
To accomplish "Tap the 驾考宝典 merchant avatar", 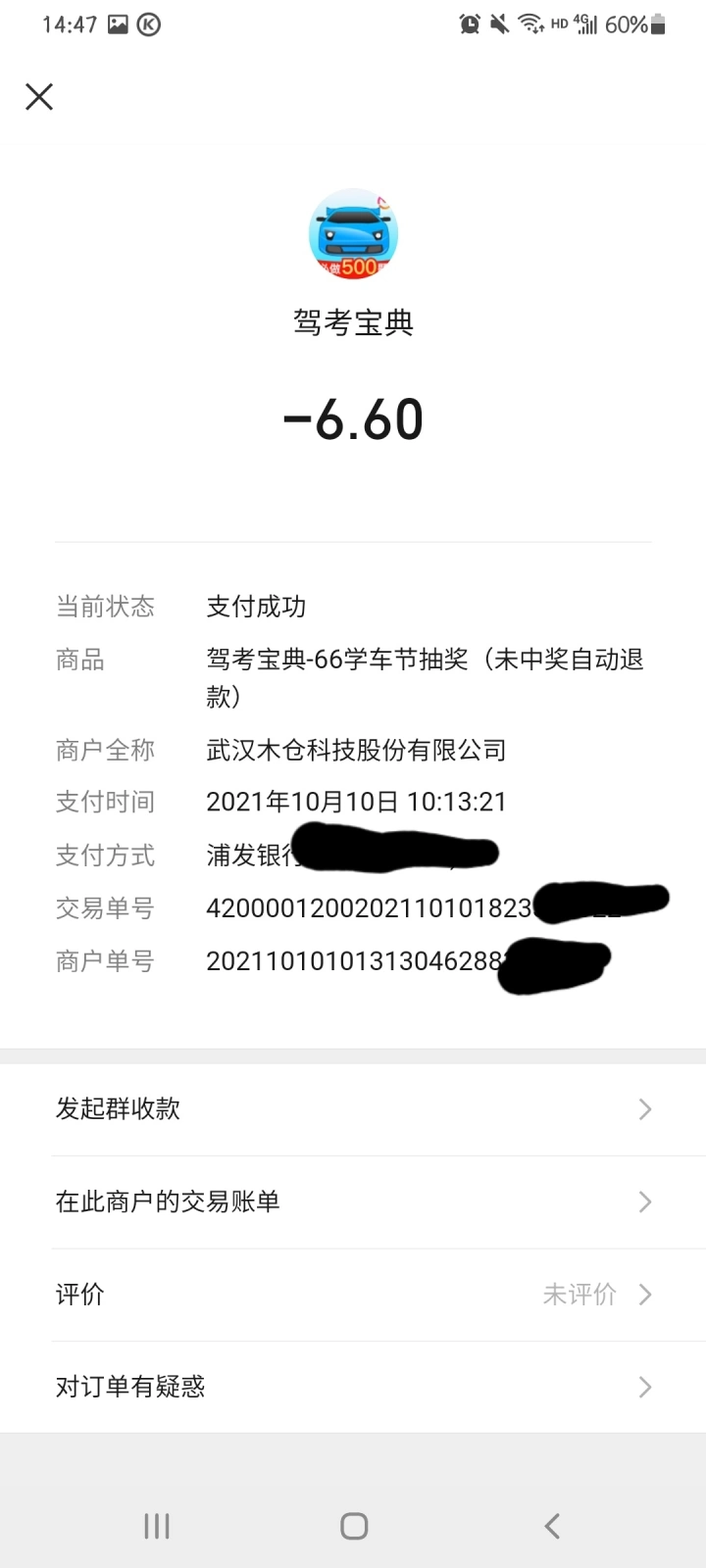I will click(x=353, y=235).
